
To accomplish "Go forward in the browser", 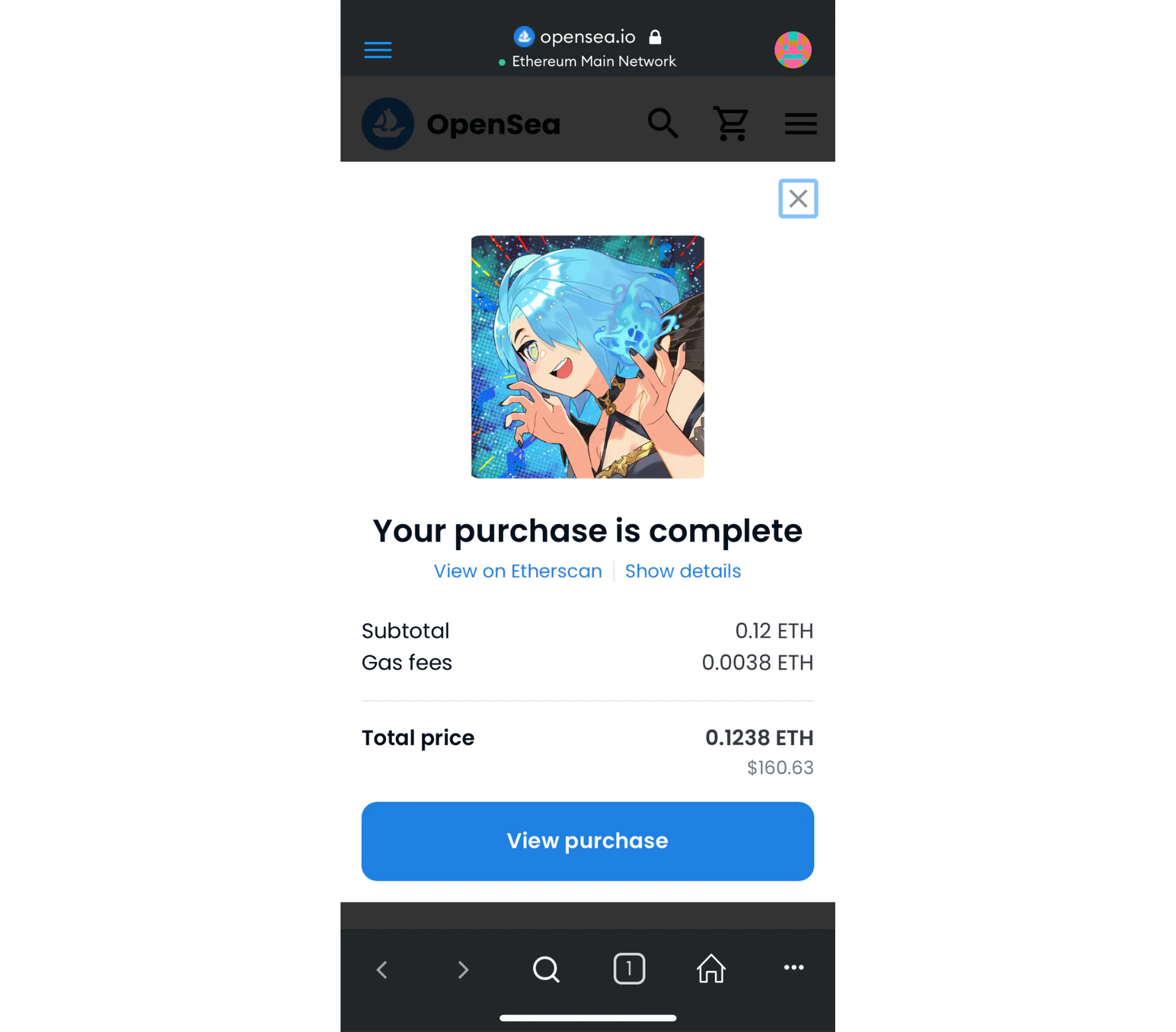I will (x=463, y=969).
